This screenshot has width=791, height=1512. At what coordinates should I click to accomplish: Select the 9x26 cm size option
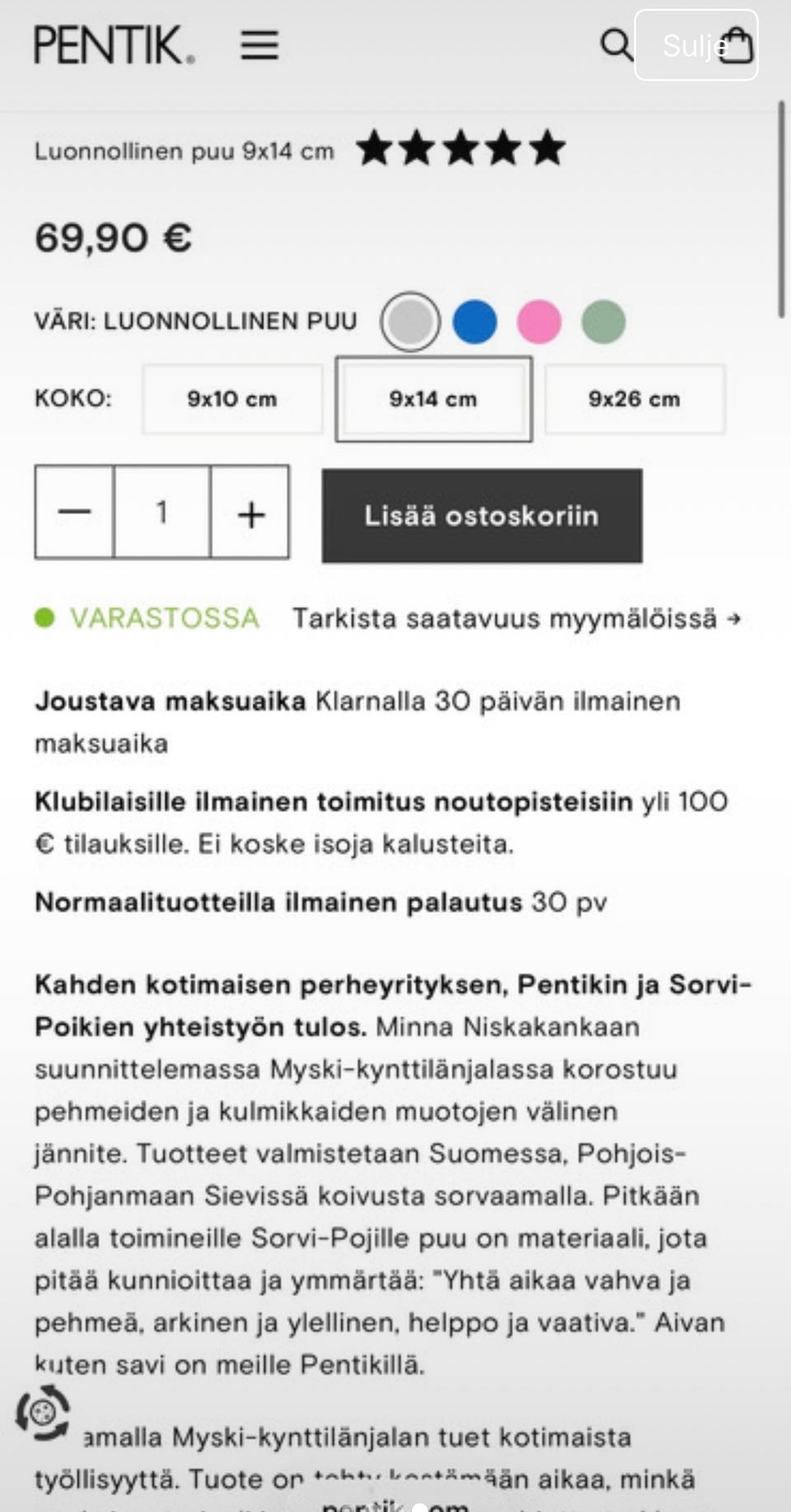coord(634,399)
